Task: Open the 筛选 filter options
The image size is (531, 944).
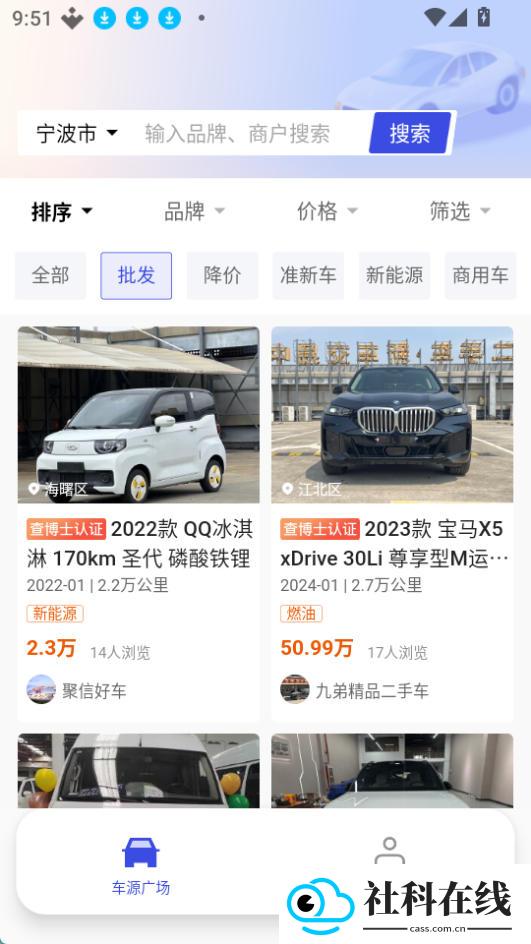Action: click(x=460, y=211)
